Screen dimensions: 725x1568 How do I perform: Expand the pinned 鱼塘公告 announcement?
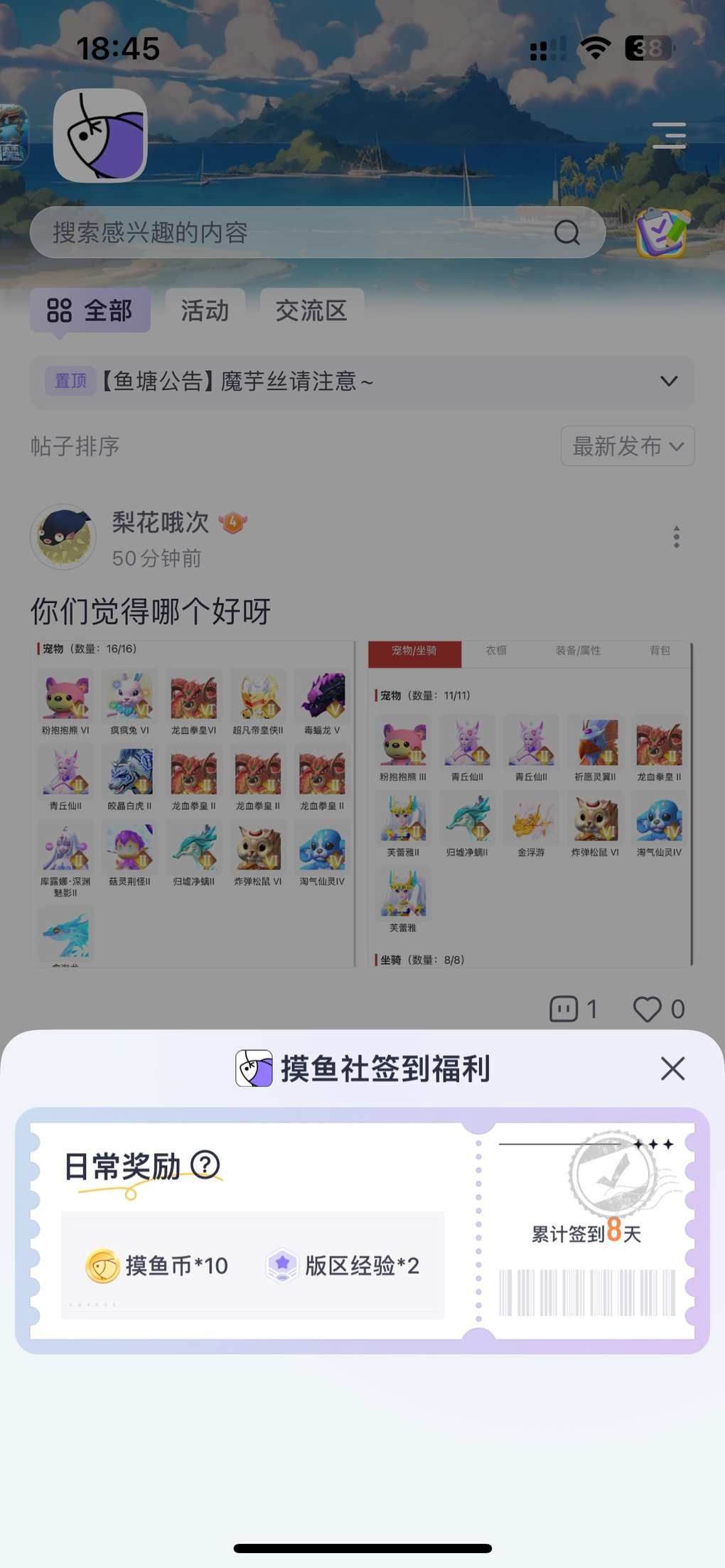tap(668, 382)
